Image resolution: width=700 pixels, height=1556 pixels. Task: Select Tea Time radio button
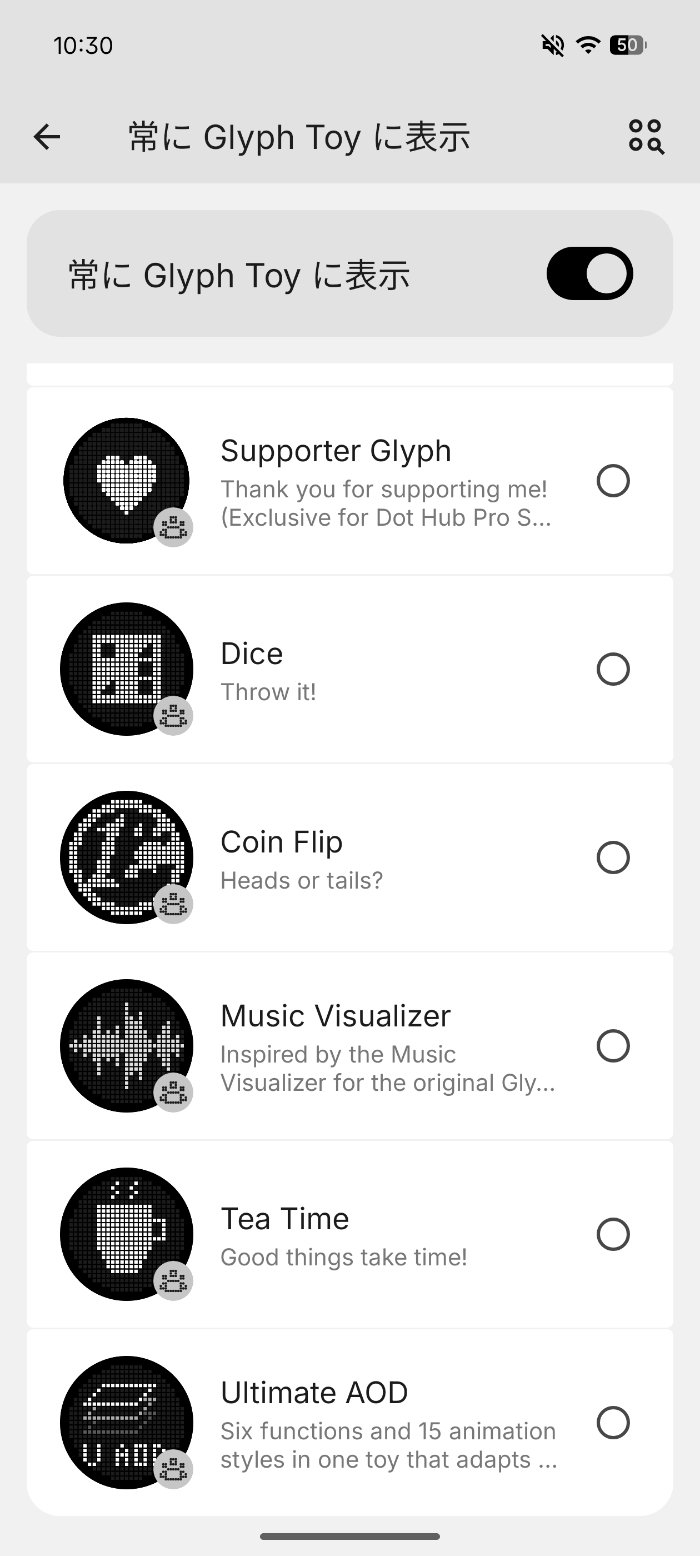click(613, 1234)
